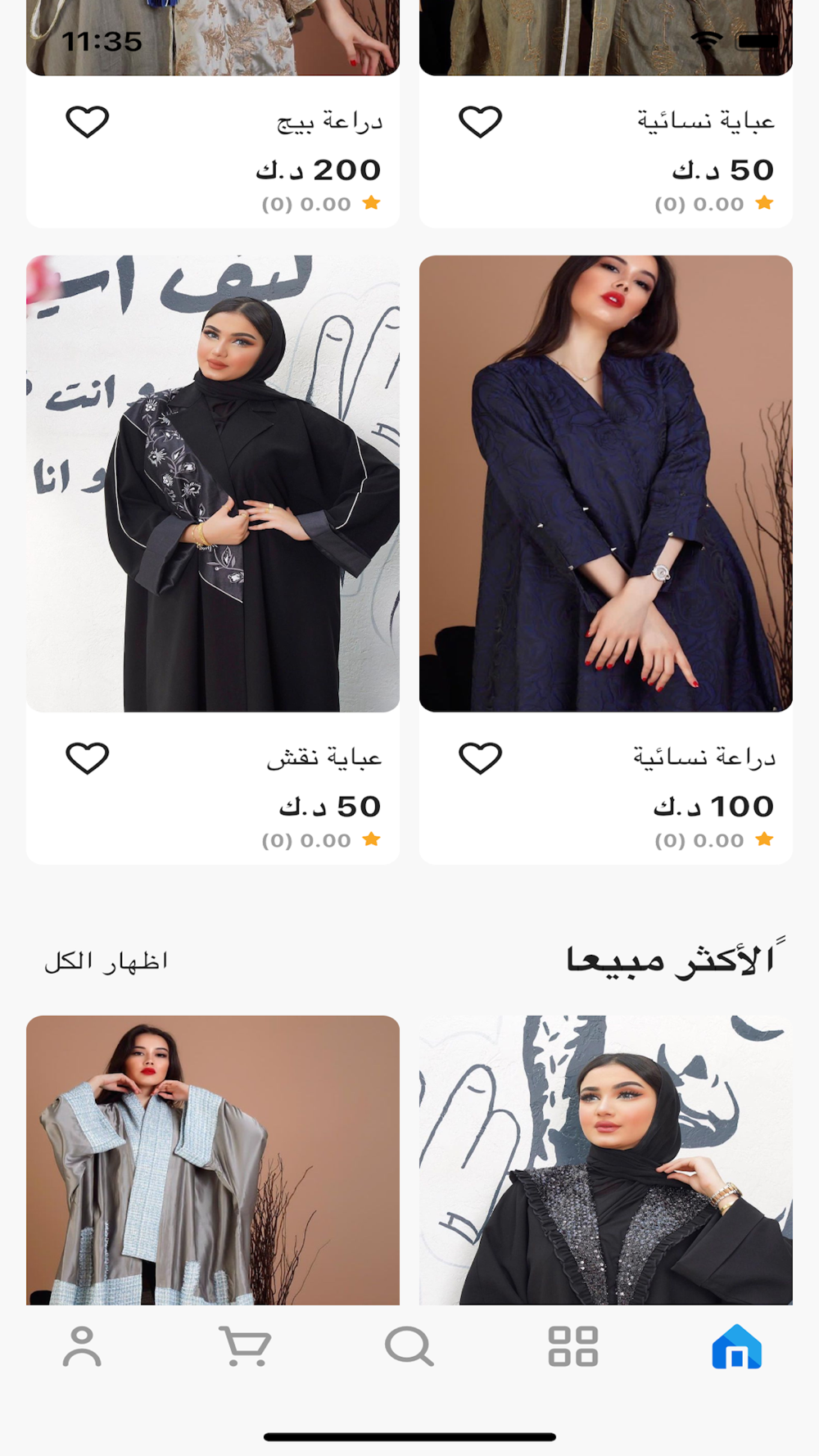The image size is (819, 1456).
Task: Go to the search tab
Action: tap(409, 1347)
